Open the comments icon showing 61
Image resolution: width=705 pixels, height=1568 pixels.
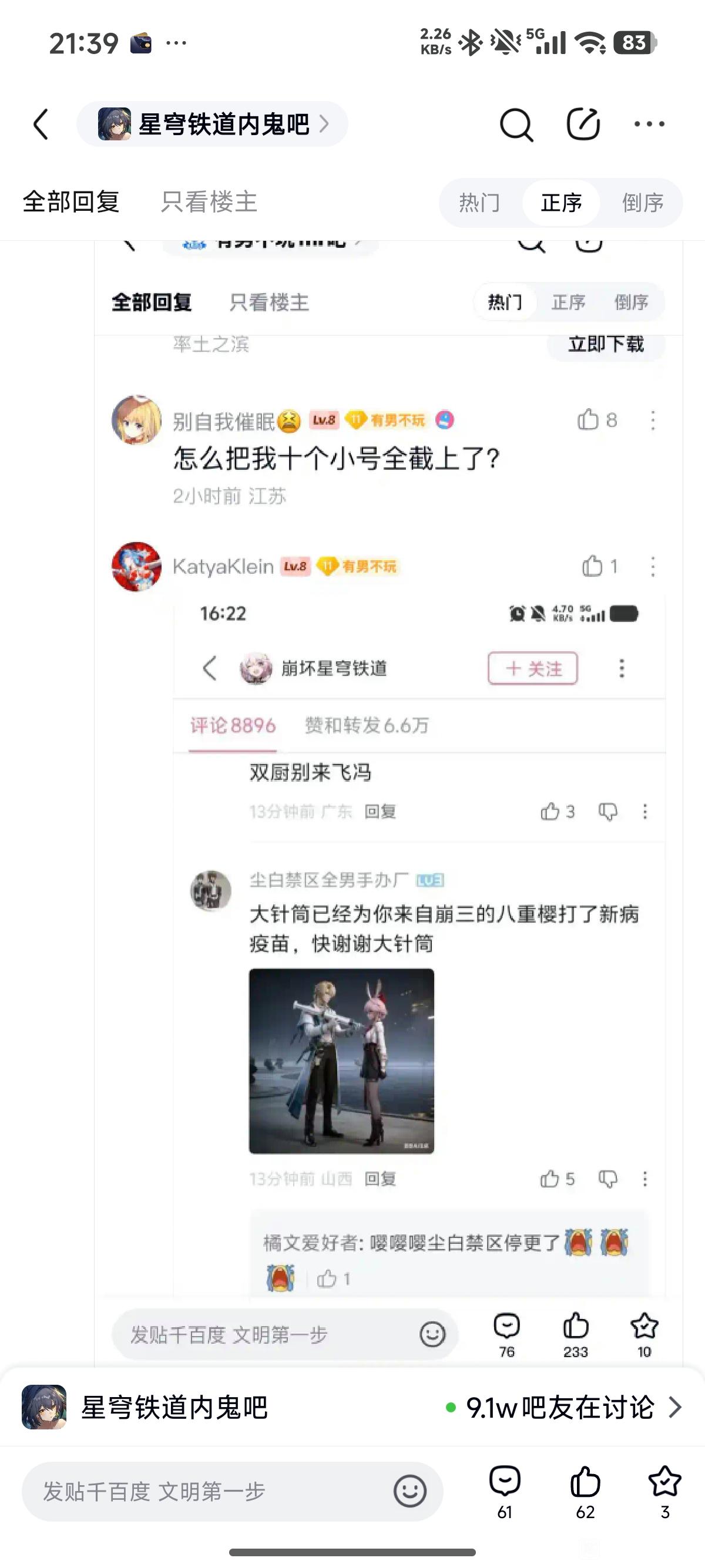[505, 1490]
